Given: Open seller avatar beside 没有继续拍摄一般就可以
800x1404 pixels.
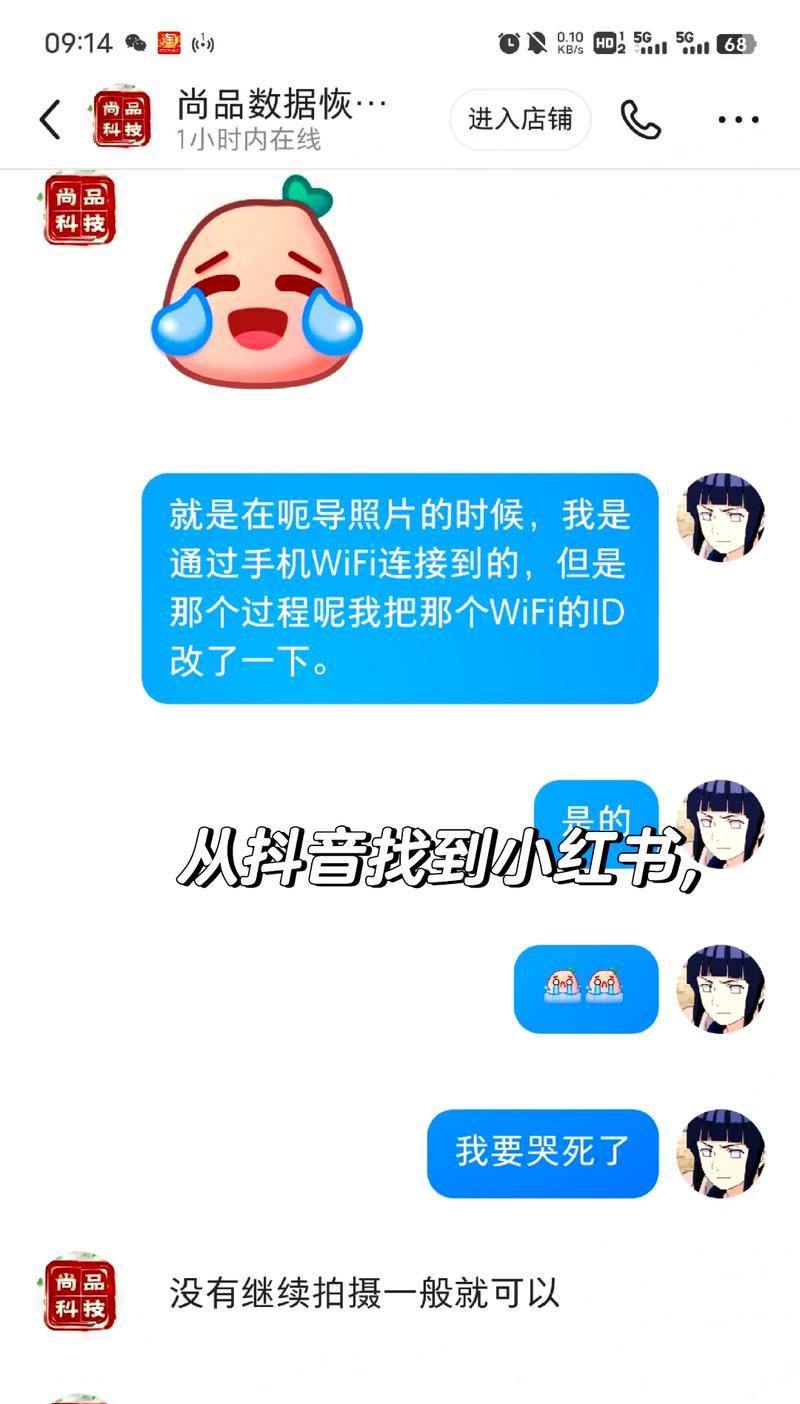Looking at the screenshot, I should 80,1295.
